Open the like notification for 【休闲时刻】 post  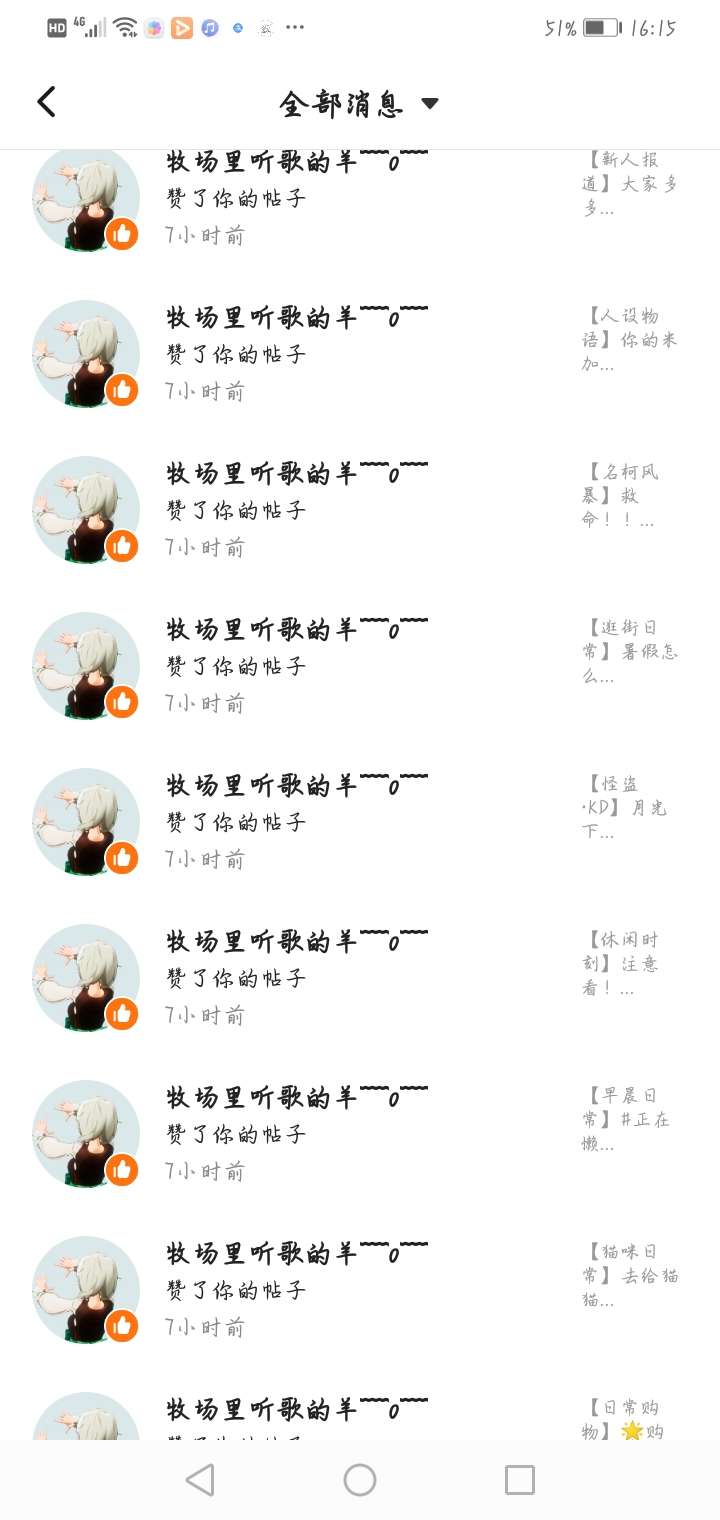[x=360, y=978]
